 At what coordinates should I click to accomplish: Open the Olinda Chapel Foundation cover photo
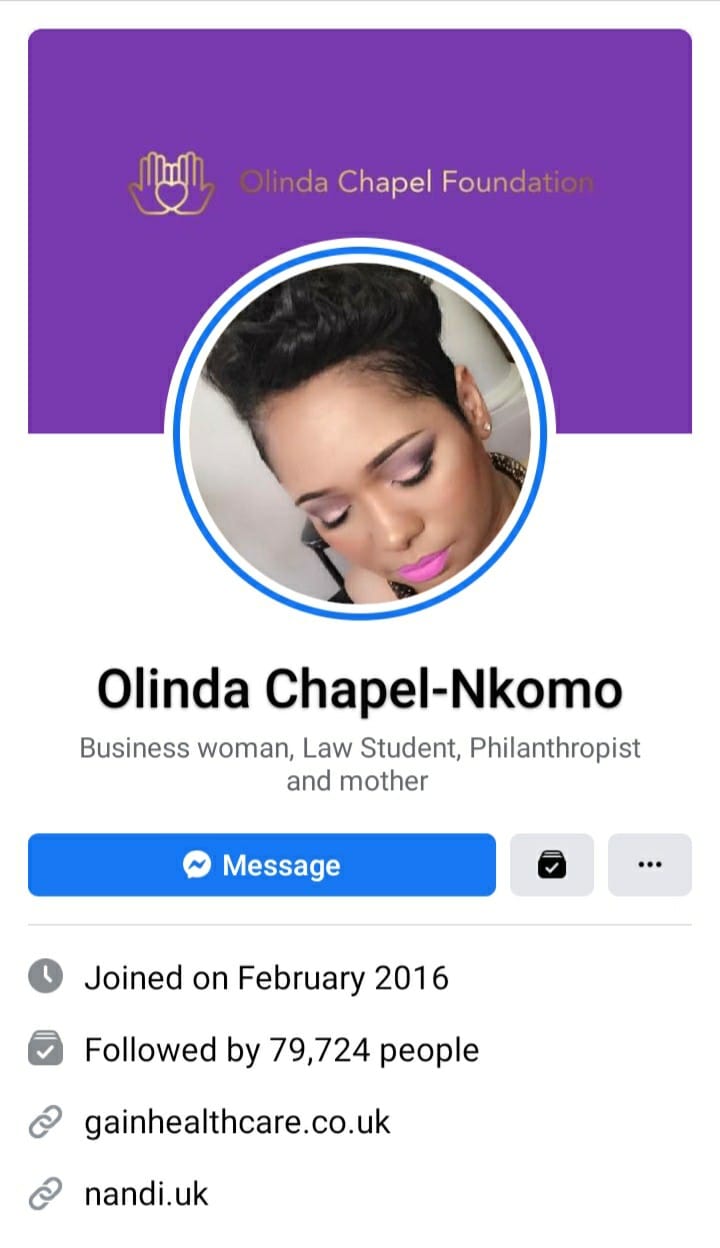pyautogui.click(x=360, y=130)
